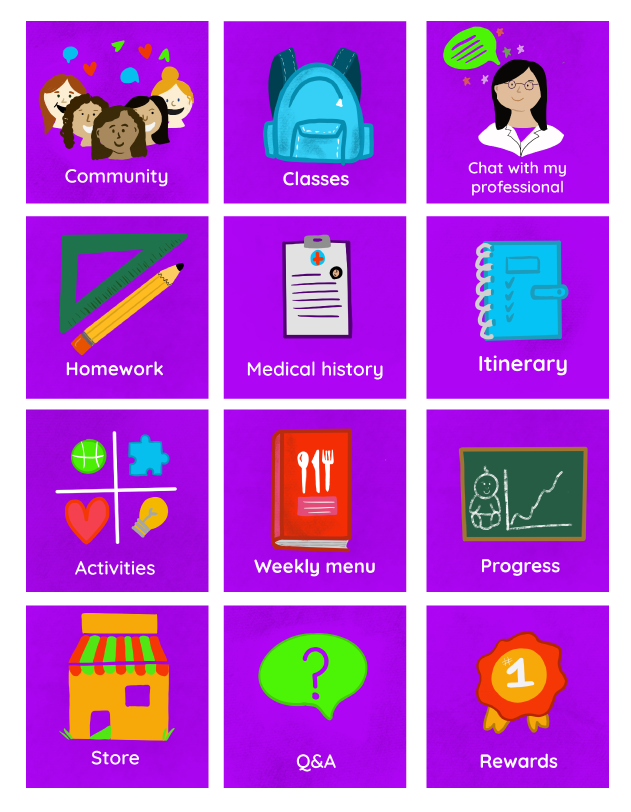
Task: View Medical history
Action: pyautogui.click(x=315, y=307)
